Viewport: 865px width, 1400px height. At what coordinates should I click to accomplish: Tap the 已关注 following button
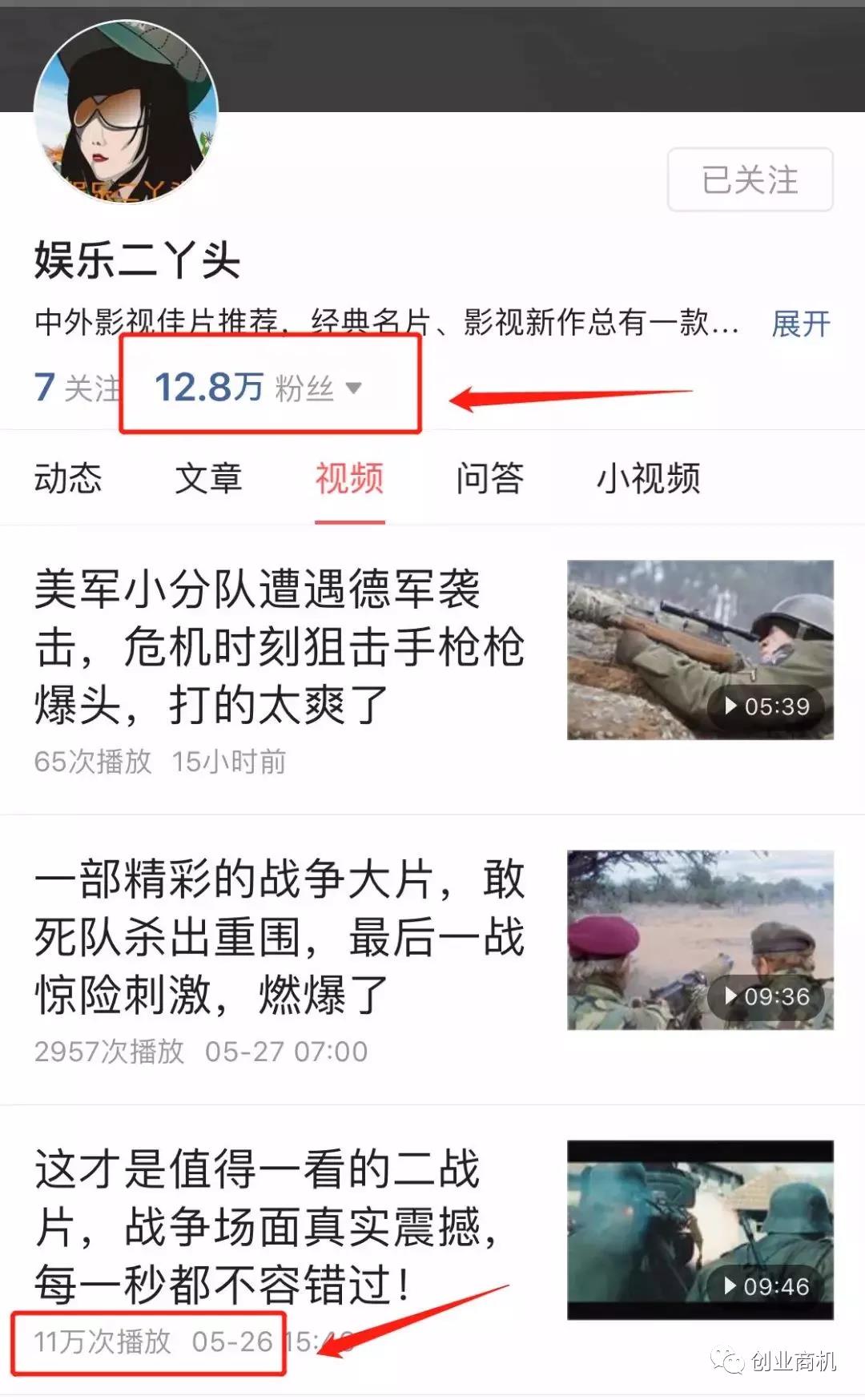tap(750, 179)
